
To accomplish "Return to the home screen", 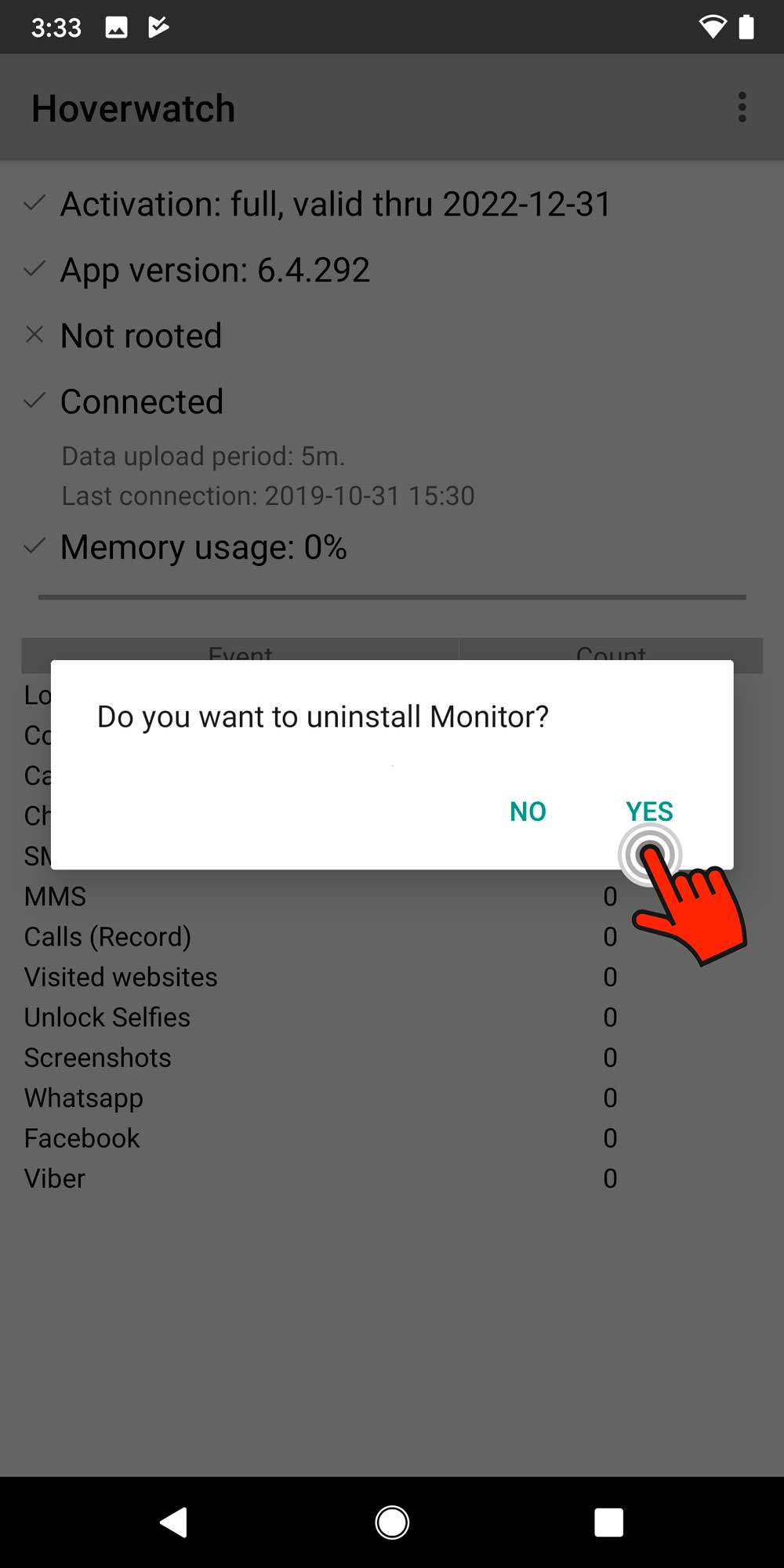I will [392, 1523].
